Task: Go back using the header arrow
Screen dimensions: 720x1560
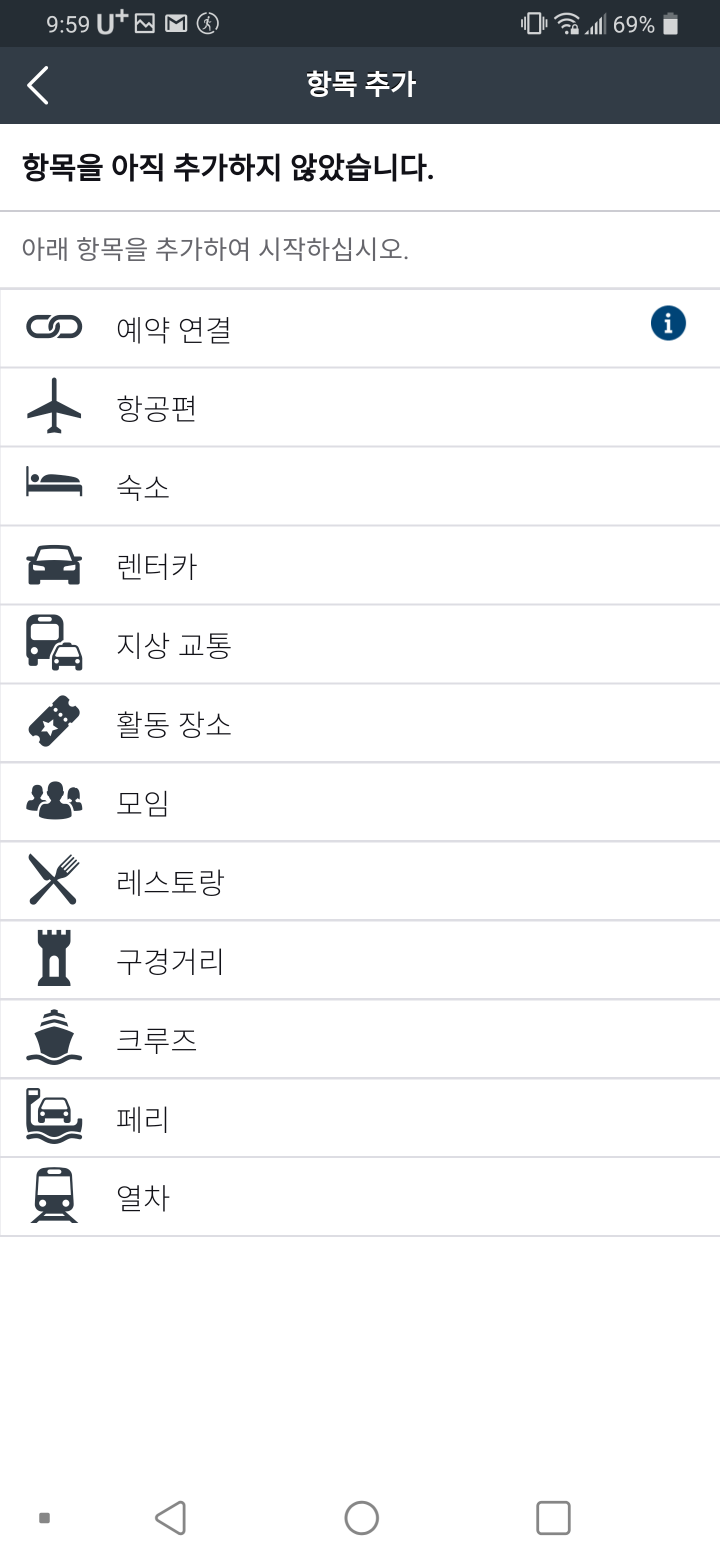Action: click(x=38, y=86)
